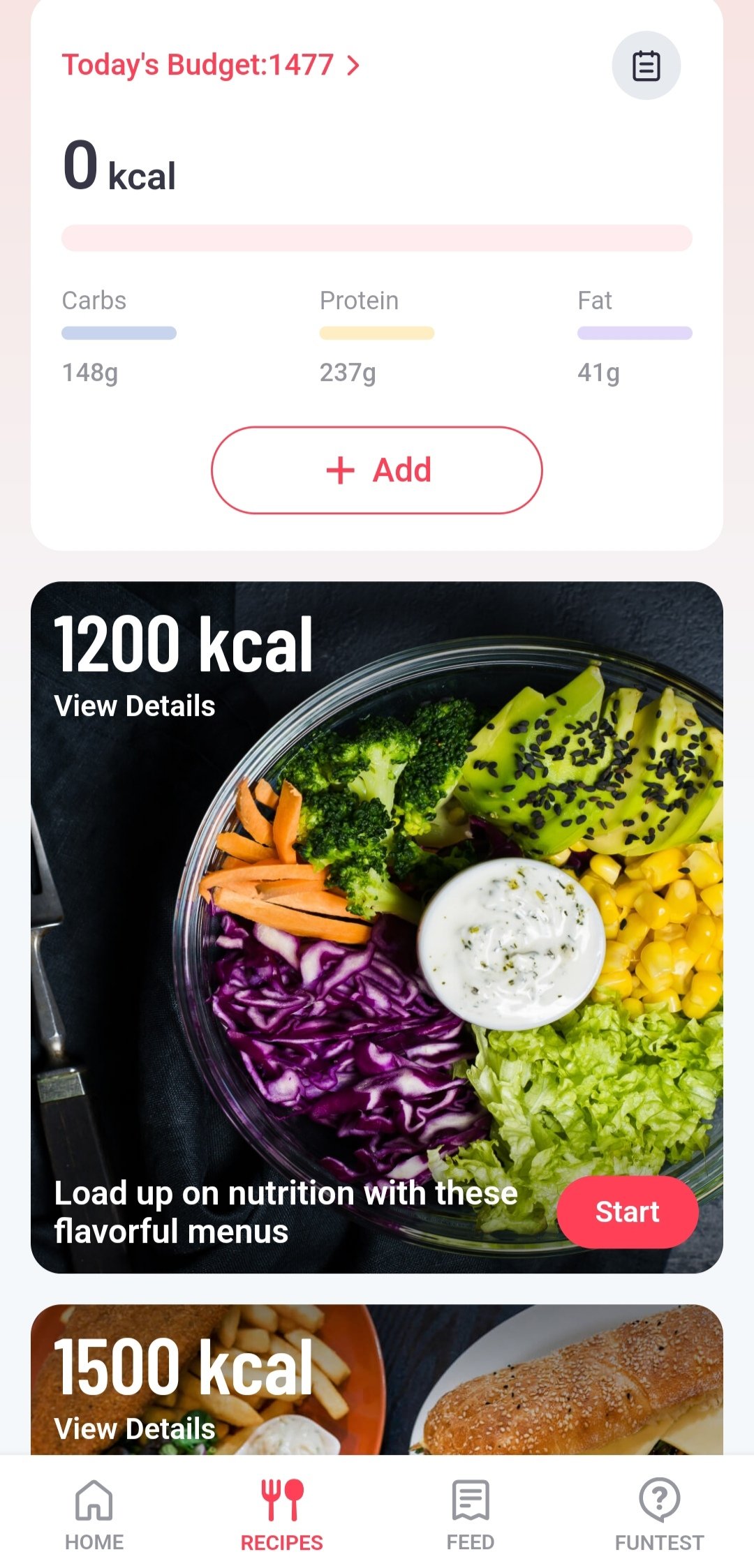Open the Funtest tab

click(659, 1513)
